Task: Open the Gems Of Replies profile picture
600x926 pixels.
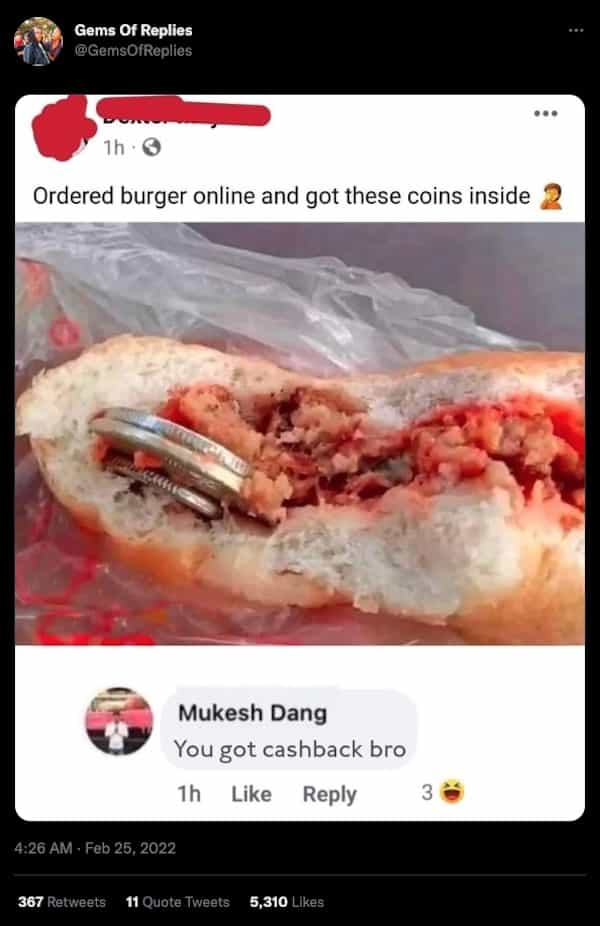Action: [38, 41]
